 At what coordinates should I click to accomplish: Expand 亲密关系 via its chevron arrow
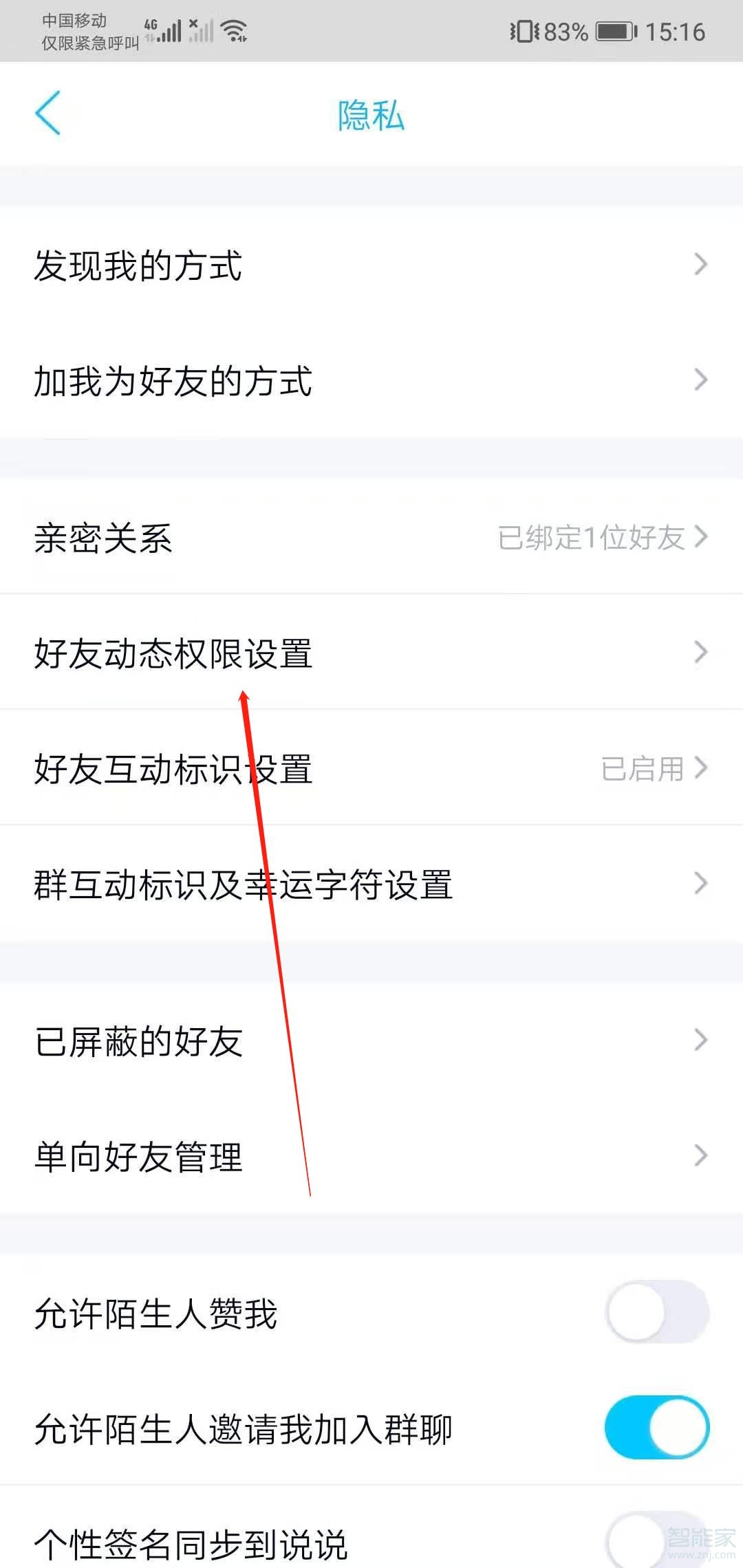tap(702, 538)
